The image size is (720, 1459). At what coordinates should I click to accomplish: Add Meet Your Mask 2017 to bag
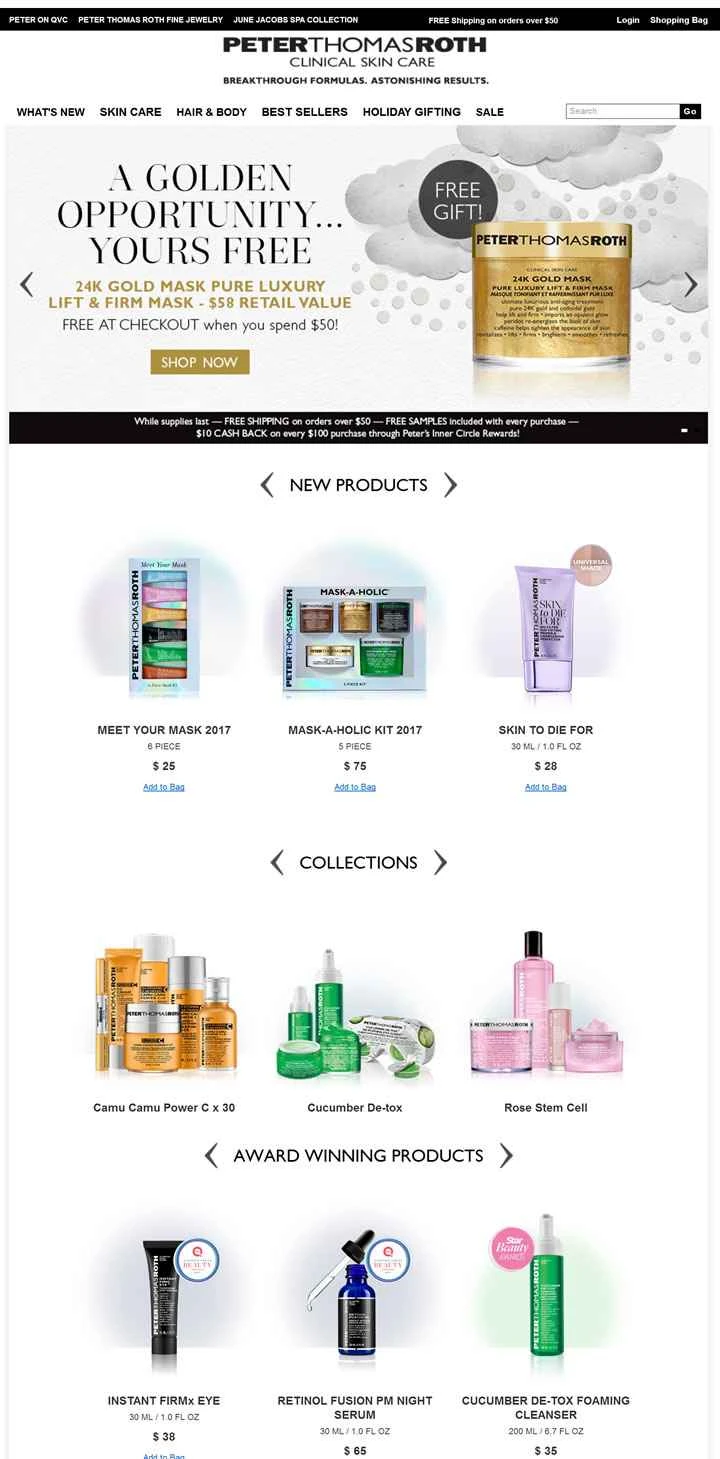pos(164,787)
